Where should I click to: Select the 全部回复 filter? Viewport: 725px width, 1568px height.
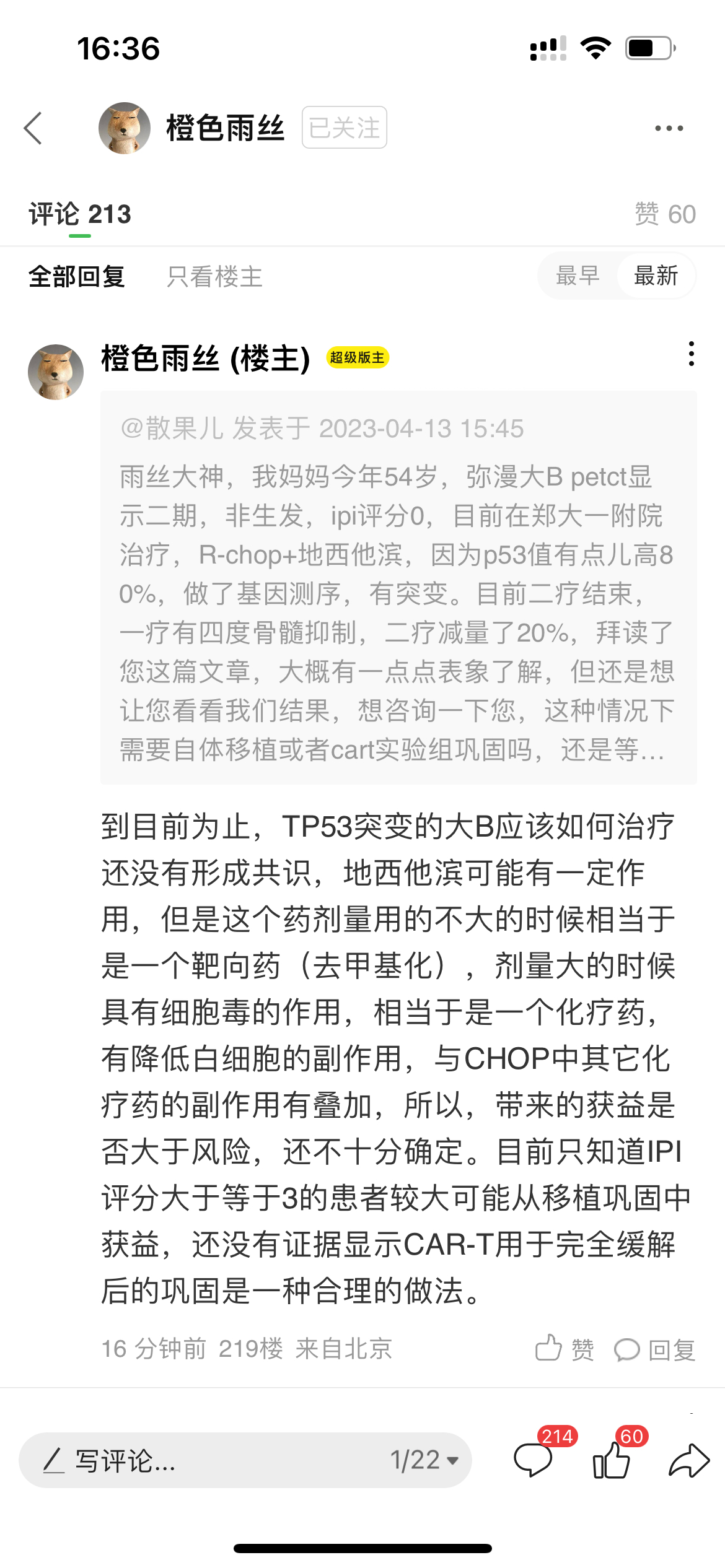pos(77,276)
